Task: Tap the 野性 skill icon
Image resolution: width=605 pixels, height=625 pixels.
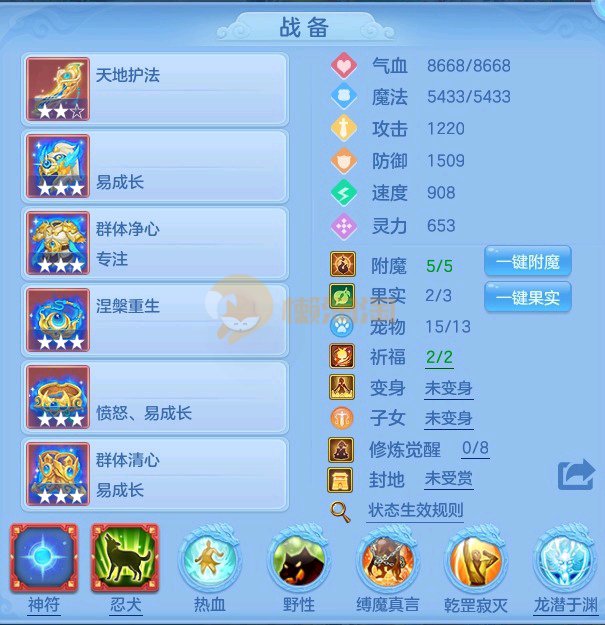Action: tap(299, 560)
